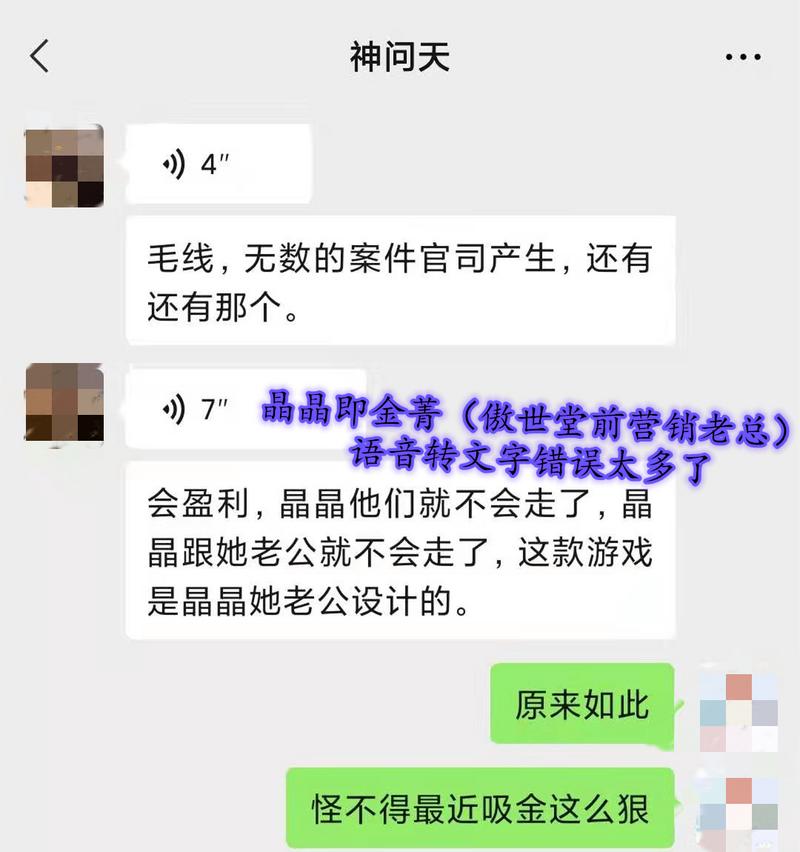Screen dimensions: 800x852
Task: Open avatar beside the 4-second voice message
Action: [64, 166]
